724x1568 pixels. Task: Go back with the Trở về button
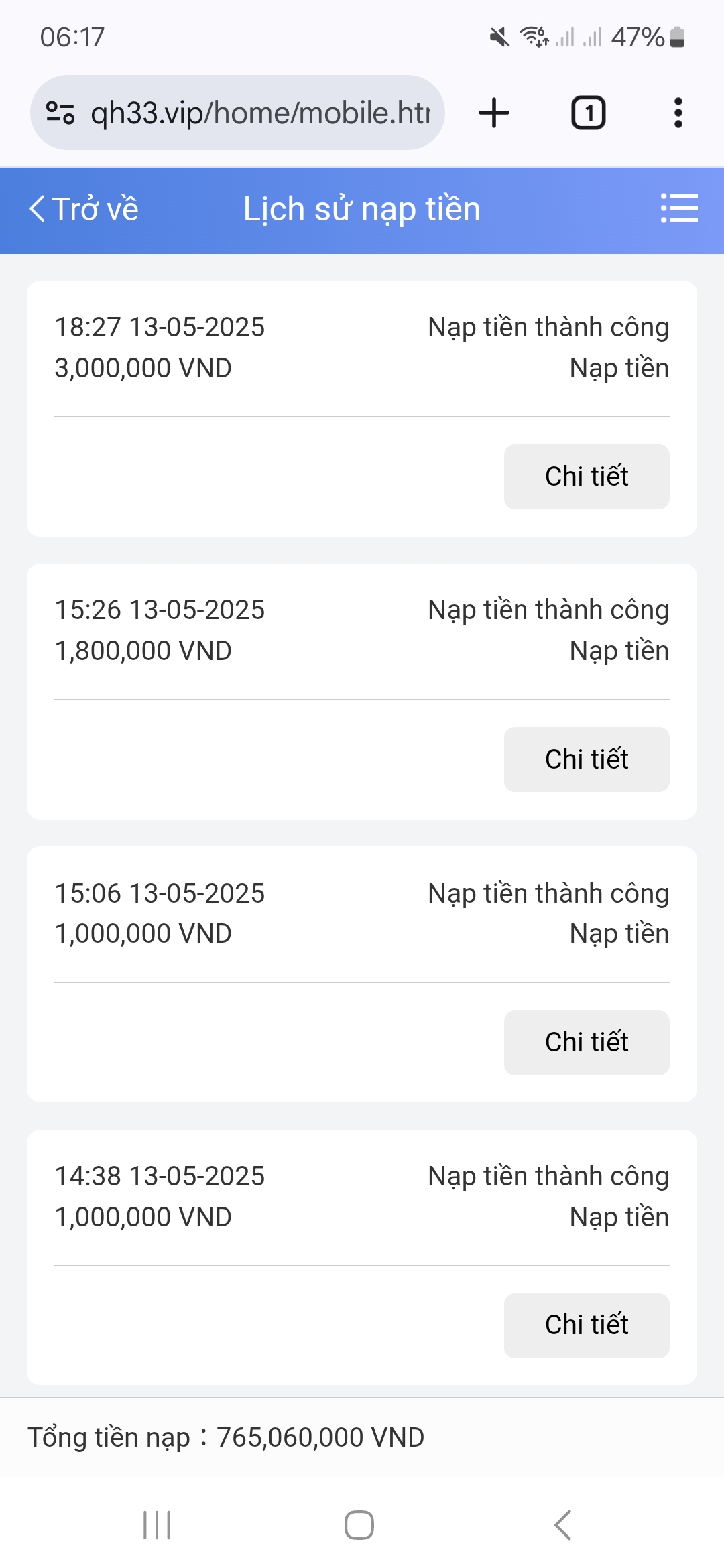[x=84, y=209]
